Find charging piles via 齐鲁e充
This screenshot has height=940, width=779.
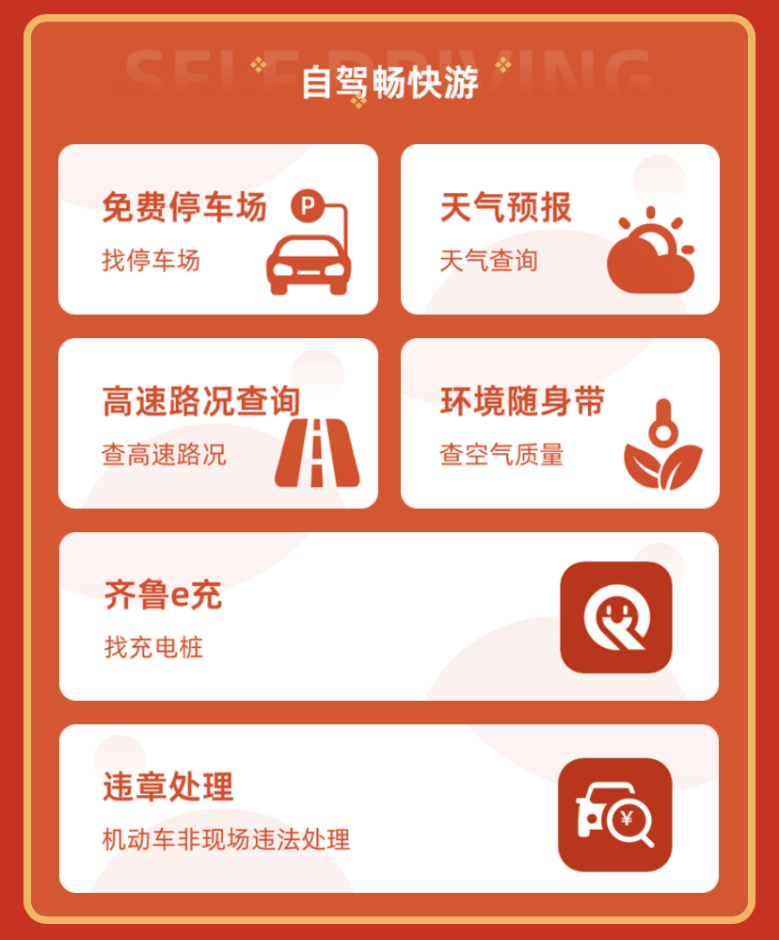[x=388, y=617]
